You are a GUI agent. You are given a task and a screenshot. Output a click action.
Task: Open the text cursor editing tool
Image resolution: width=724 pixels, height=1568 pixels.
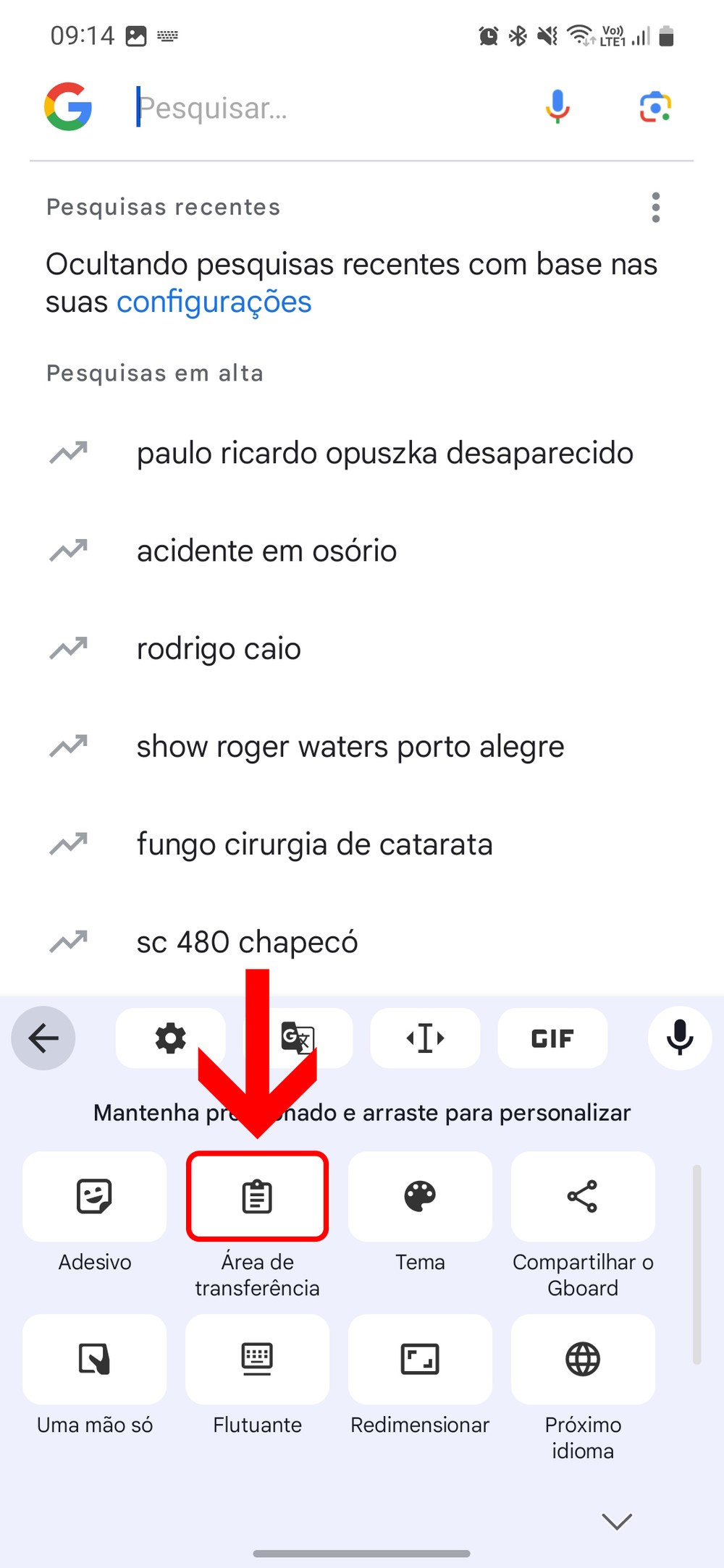tap(425, 1038)
